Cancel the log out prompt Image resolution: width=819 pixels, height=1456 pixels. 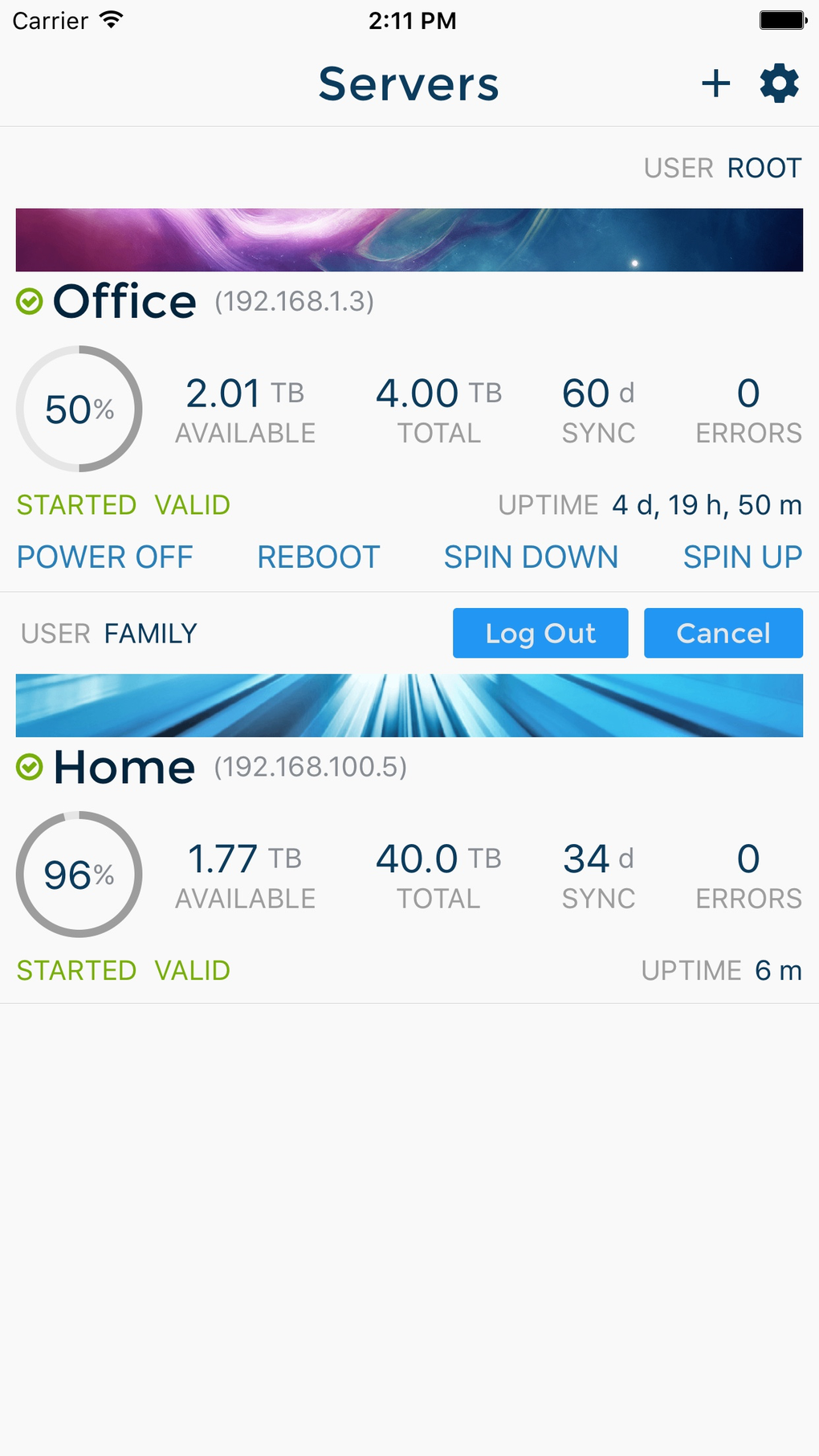click(x=723, y=633)
